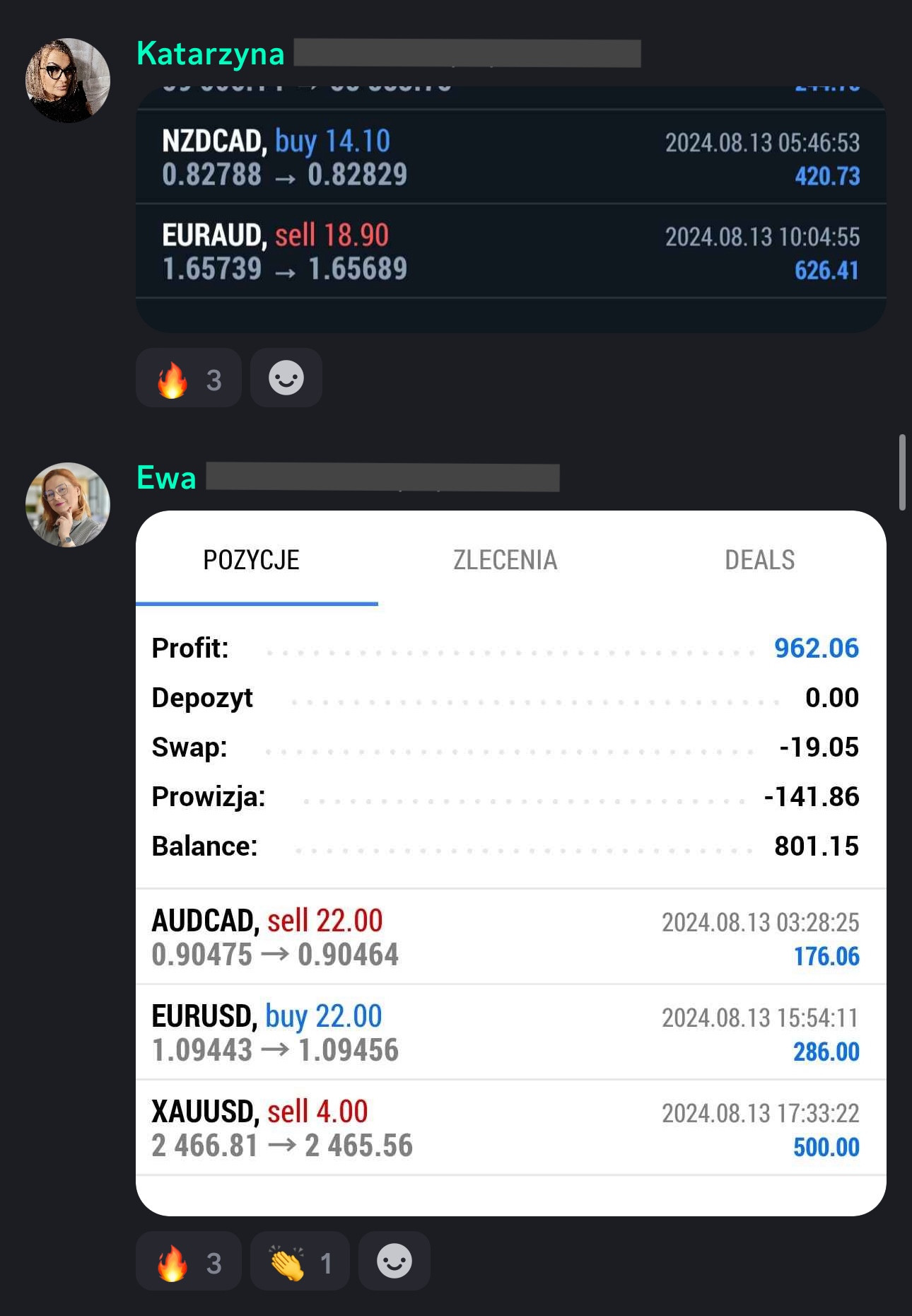Tap the username Ewa
This screenshot has width=912, height=1316.
coord(166,478)
